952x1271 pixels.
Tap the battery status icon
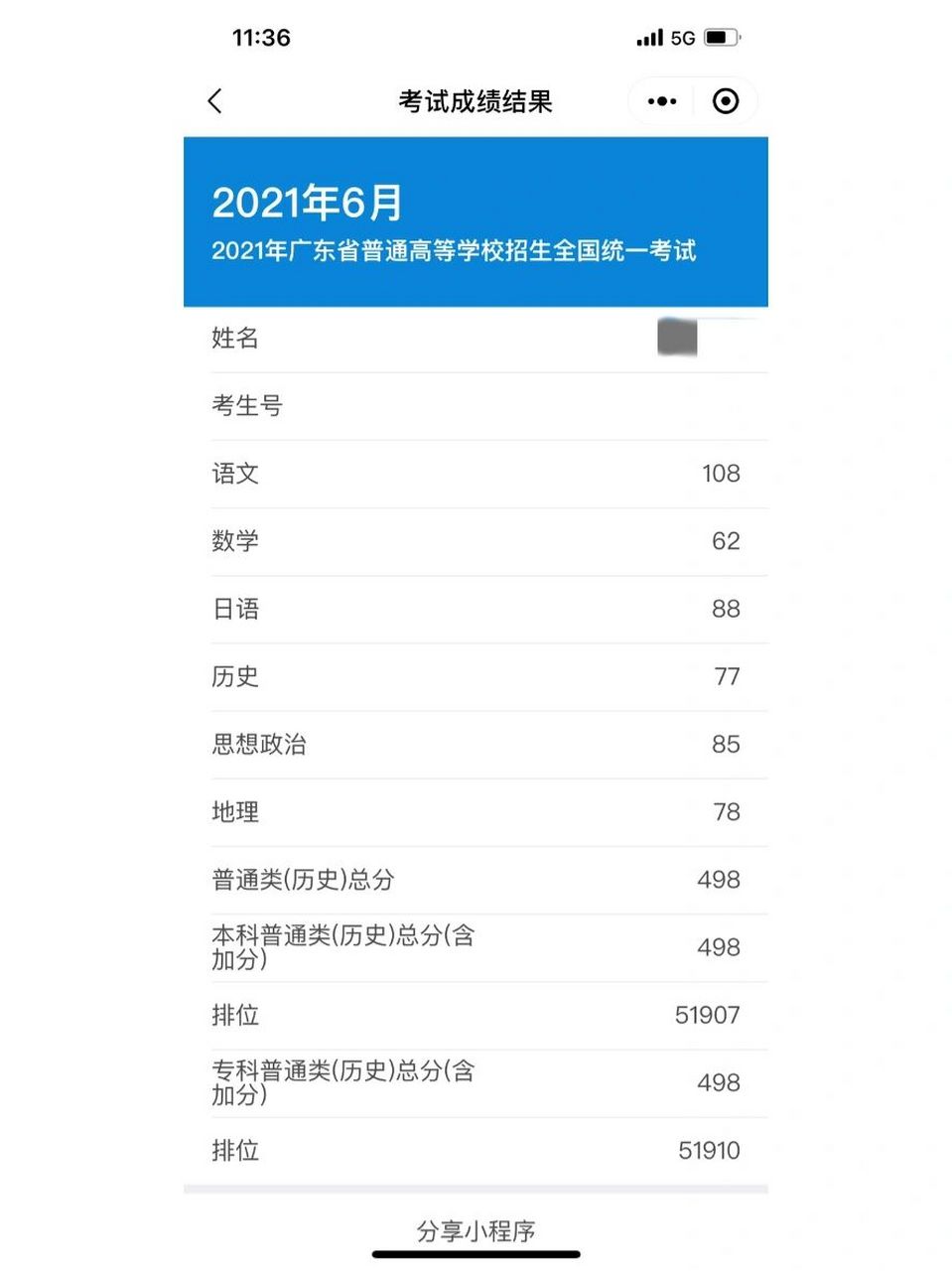720,37
